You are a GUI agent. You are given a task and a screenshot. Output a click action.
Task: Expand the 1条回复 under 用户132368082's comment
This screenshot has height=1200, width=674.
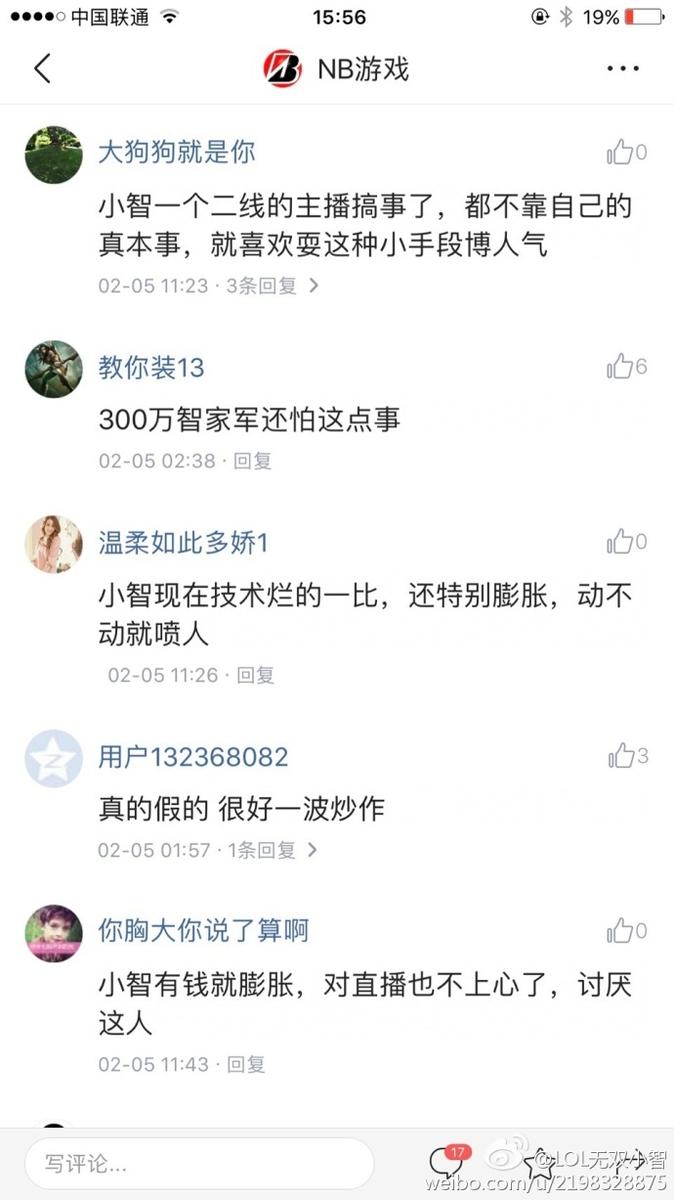272,851
